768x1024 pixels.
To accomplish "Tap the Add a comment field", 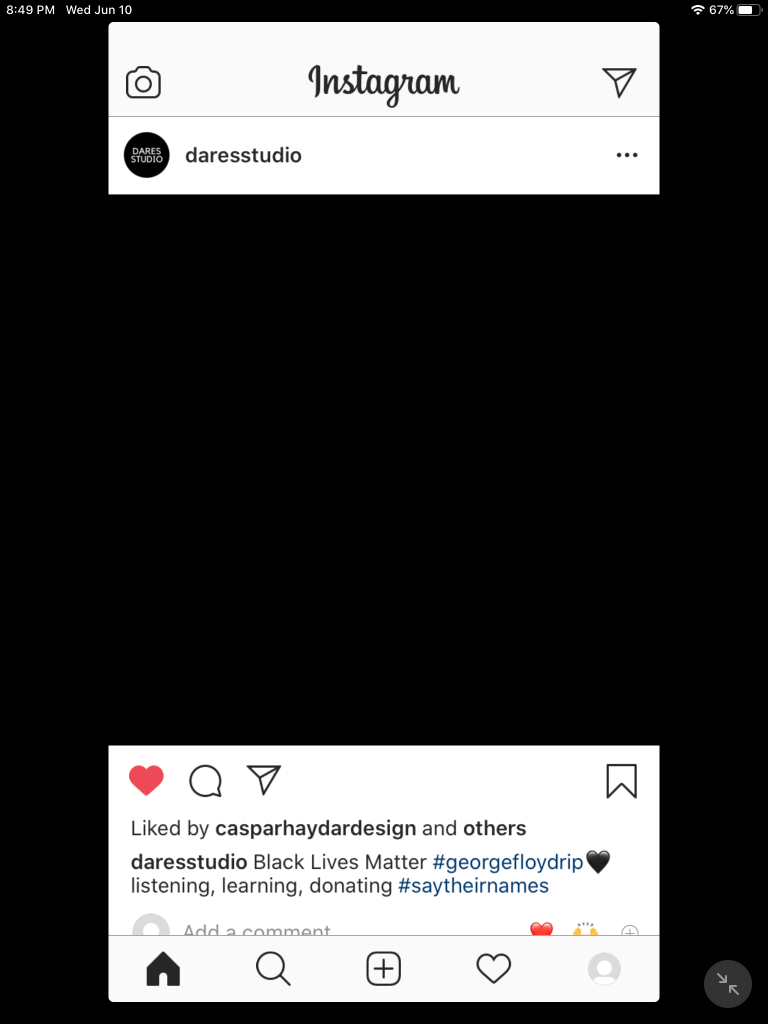I will pyautogui.click(x=256, y=930).
